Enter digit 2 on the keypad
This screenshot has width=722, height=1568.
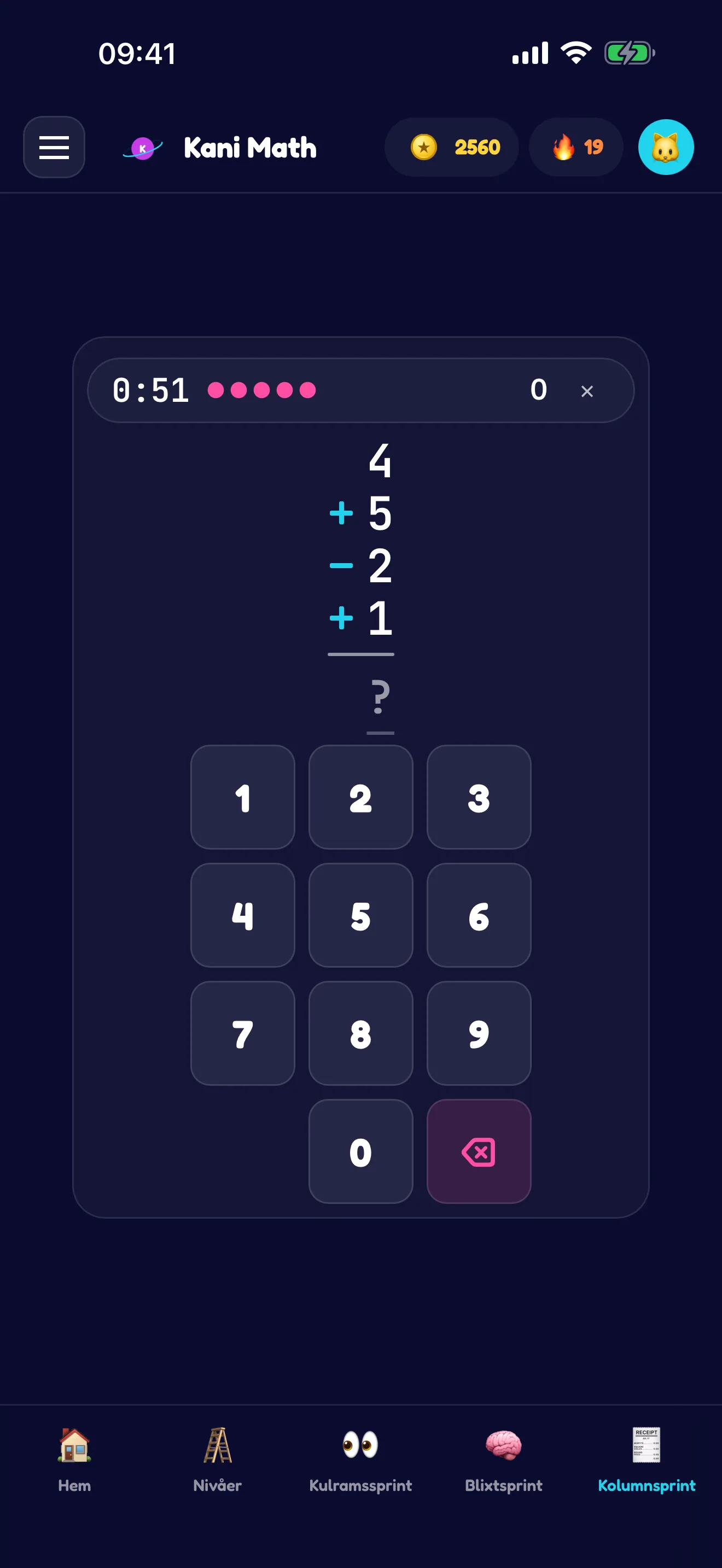(360, 797)
